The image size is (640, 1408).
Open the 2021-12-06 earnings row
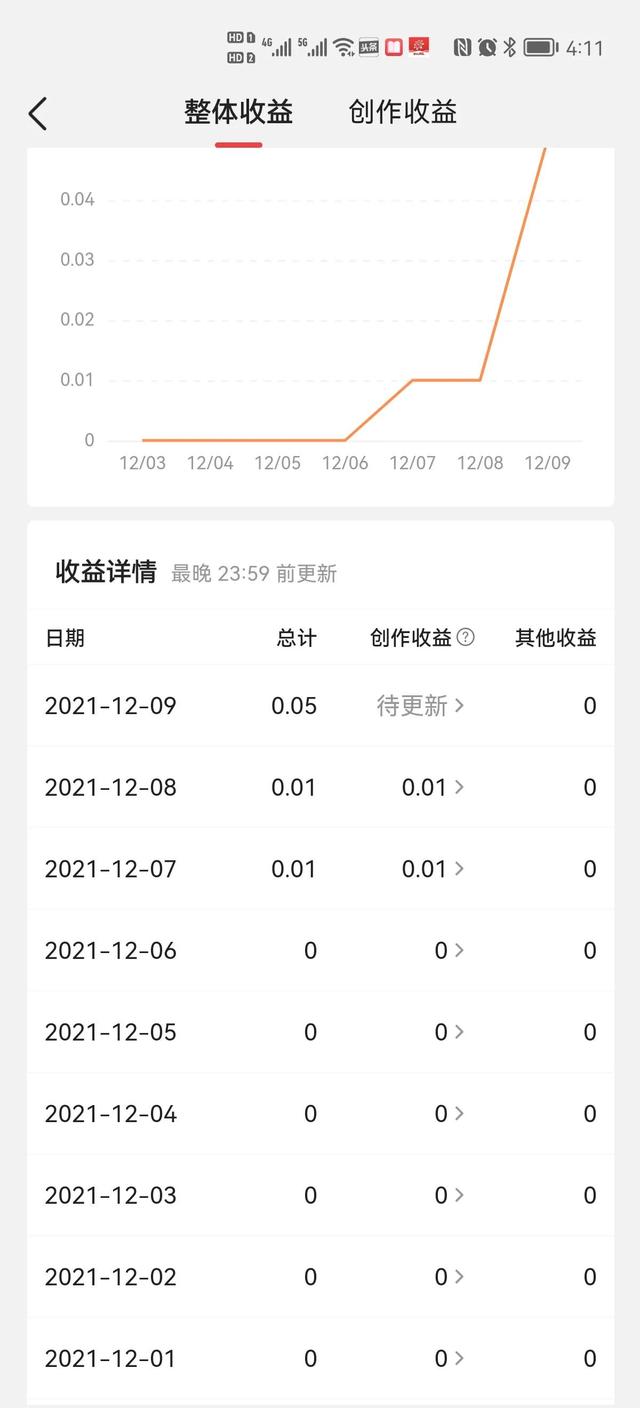pos(449,951)
